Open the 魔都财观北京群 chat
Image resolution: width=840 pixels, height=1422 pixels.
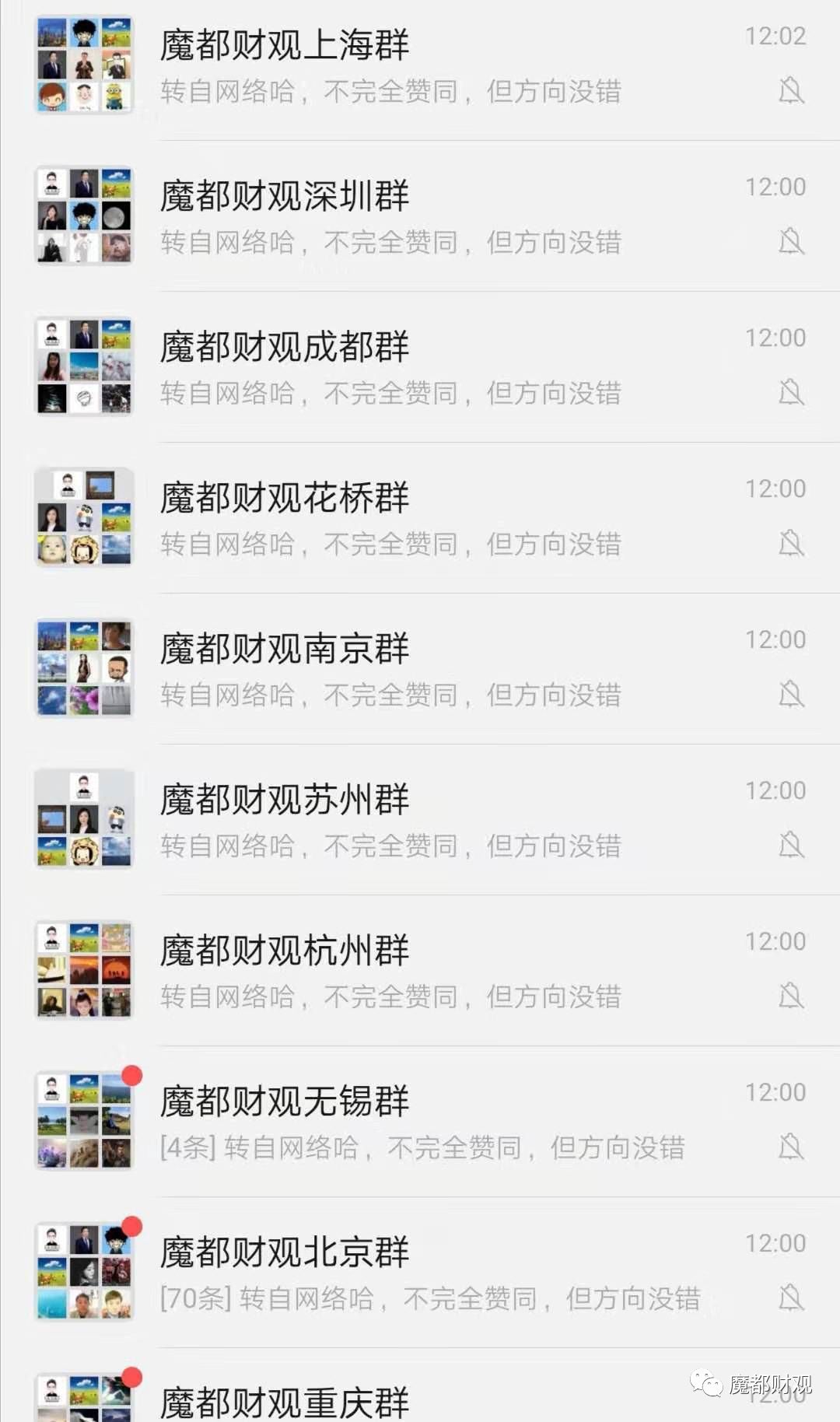coord(420,1273)
